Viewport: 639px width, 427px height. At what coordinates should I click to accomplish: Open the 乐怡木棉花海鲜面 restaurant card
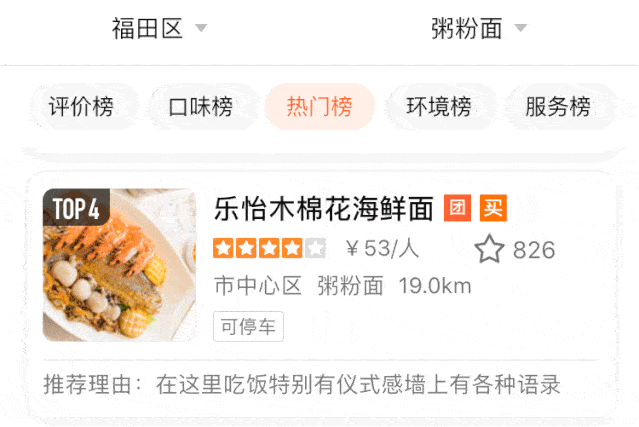[323, 208]
